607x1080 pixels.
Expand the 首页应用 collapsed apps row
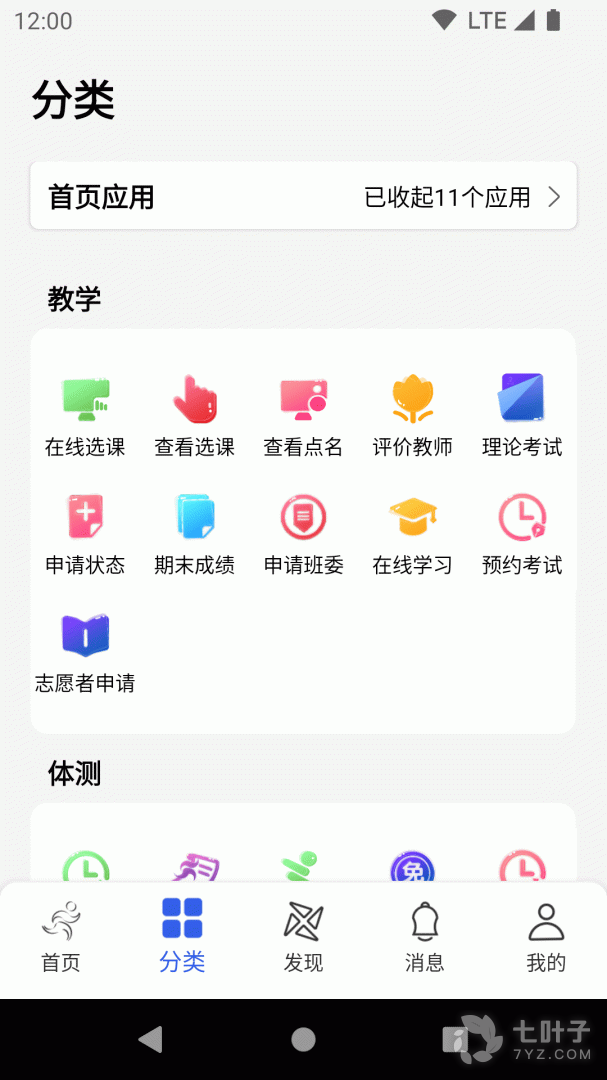[x=461, y=197]
